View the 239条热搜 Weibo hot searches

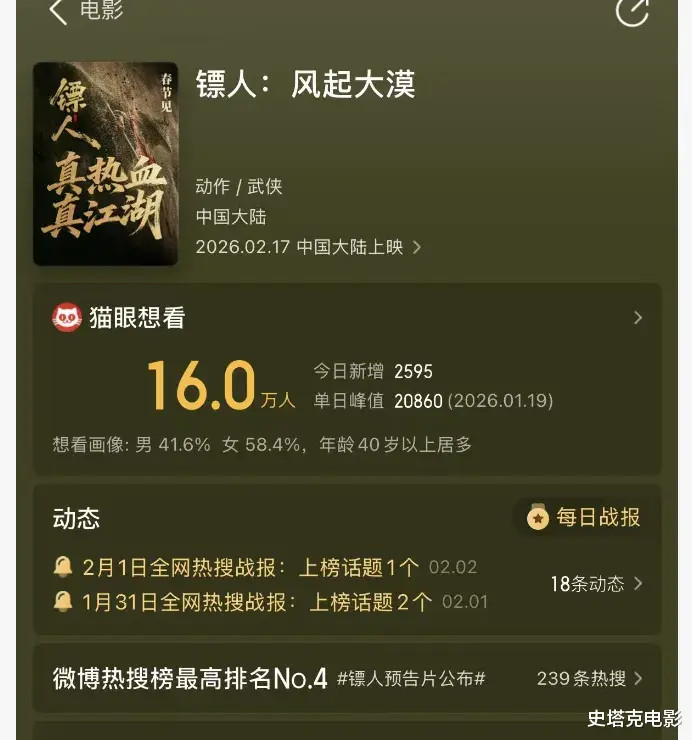pyautogui.click(x=589, y=679)
